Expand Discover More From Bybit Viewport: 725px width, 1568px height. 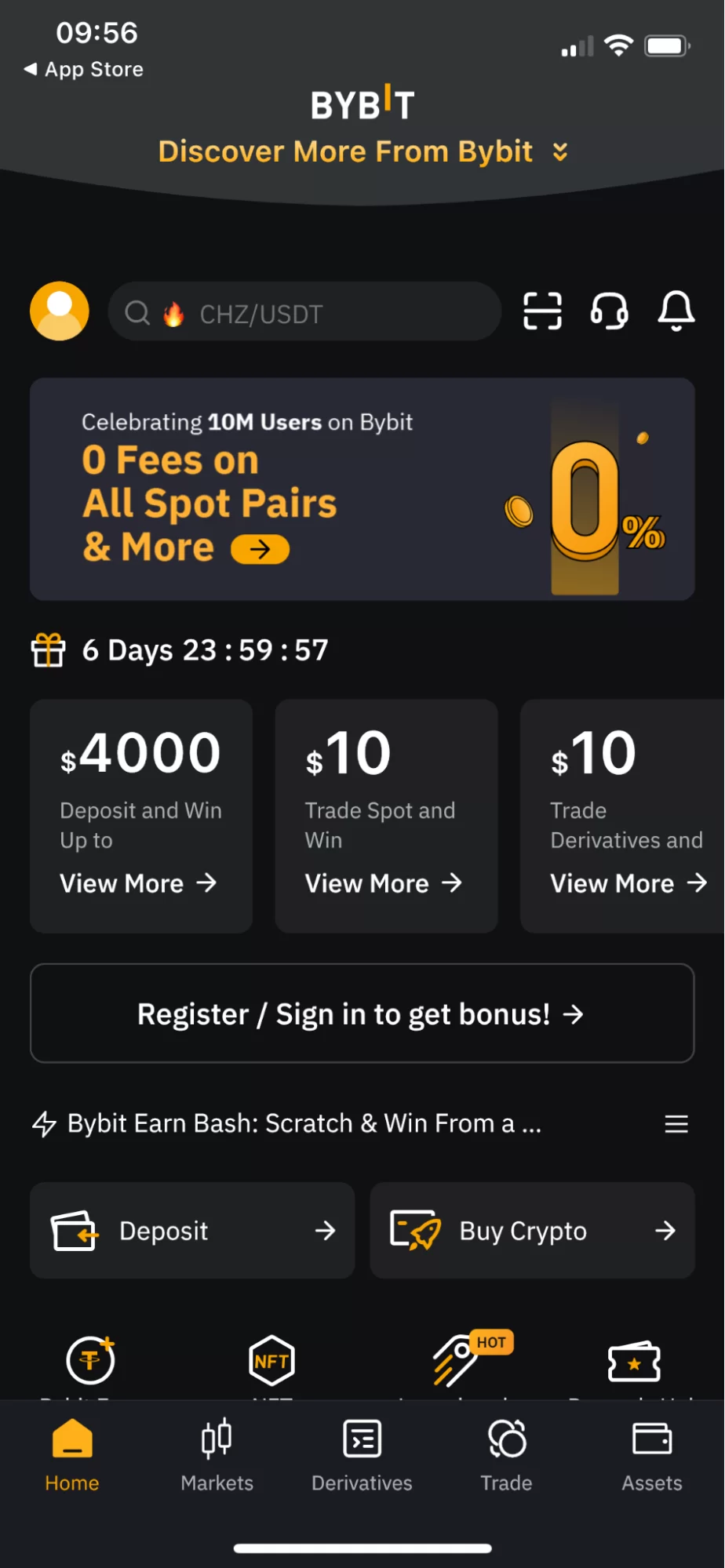[362, 151]
